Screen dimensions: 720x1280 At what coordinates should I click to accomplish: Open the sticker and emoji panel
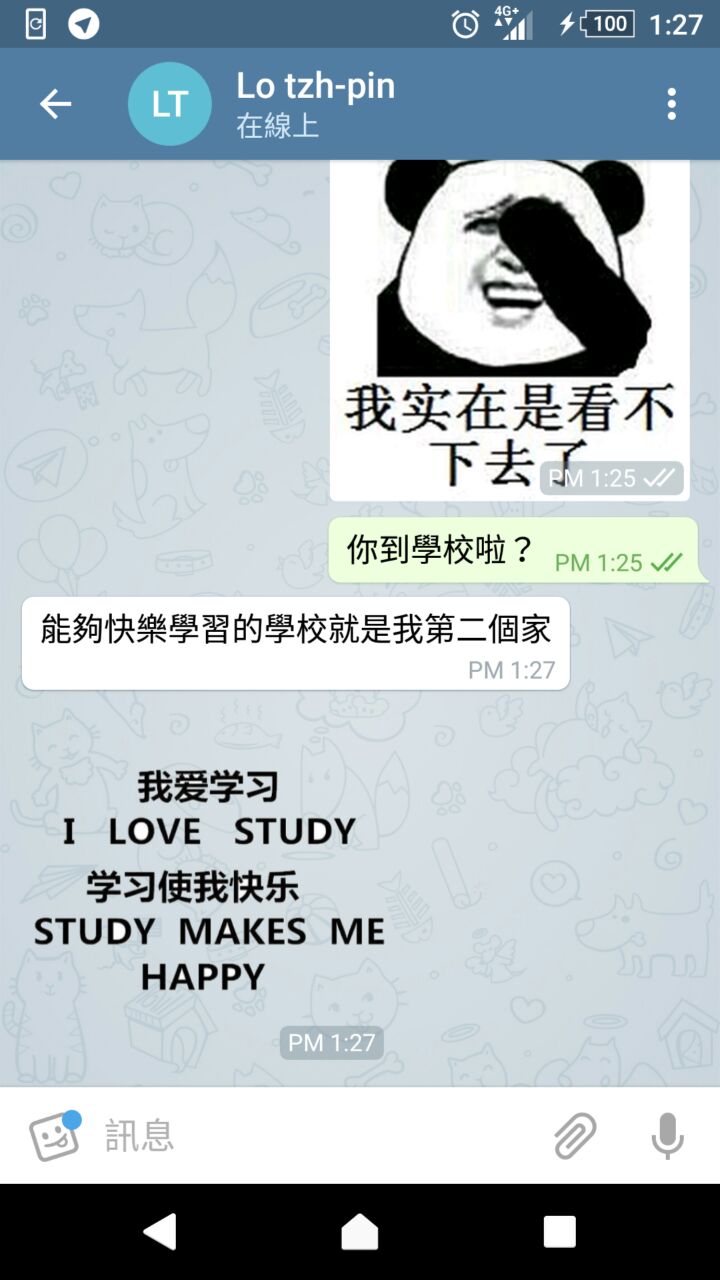[x=54, y=1136]
